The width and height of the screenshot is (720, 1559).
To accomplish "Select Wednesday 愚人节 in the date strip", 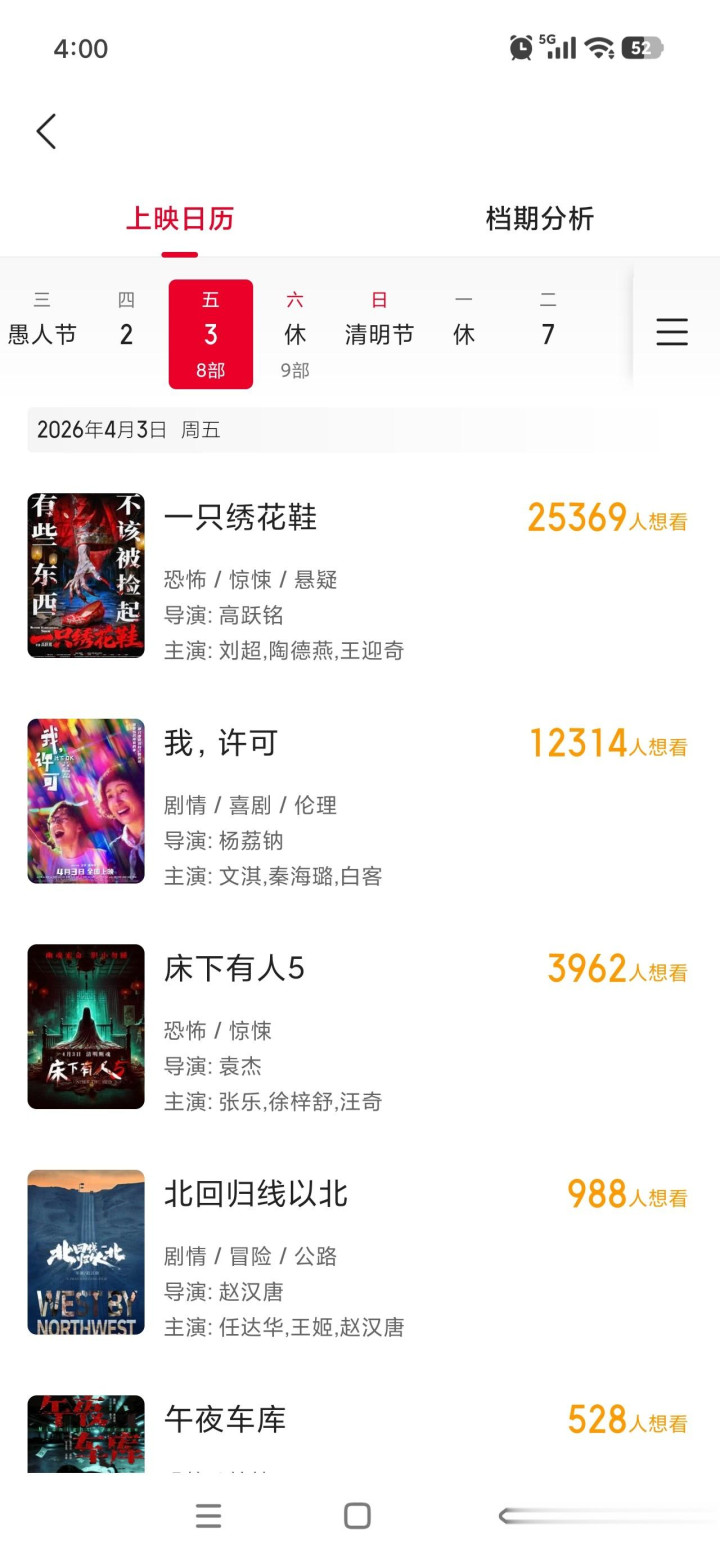I will pos(42,320).
